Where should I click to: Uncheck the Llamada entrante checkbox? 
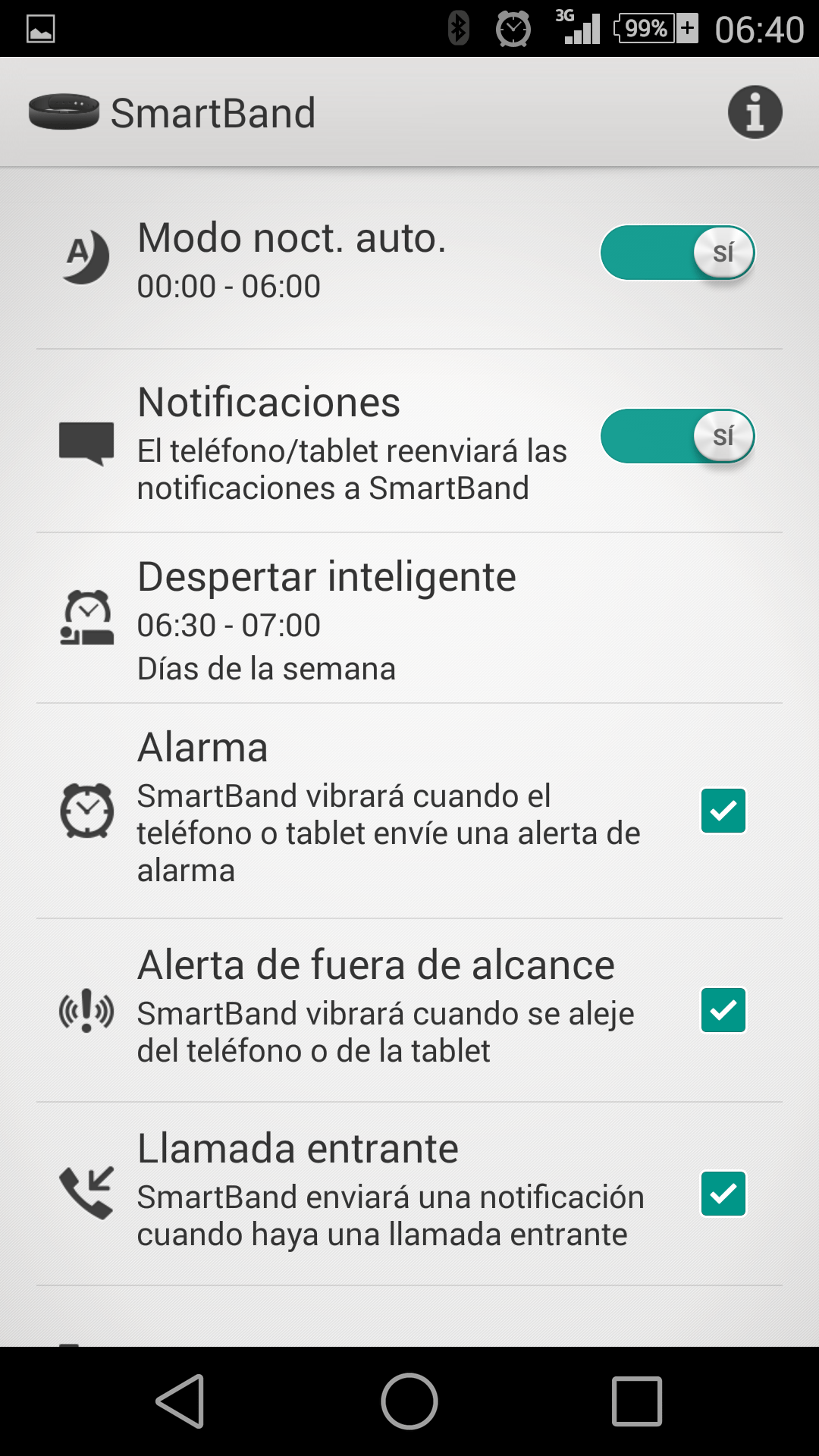click(x=723, y=1194)
